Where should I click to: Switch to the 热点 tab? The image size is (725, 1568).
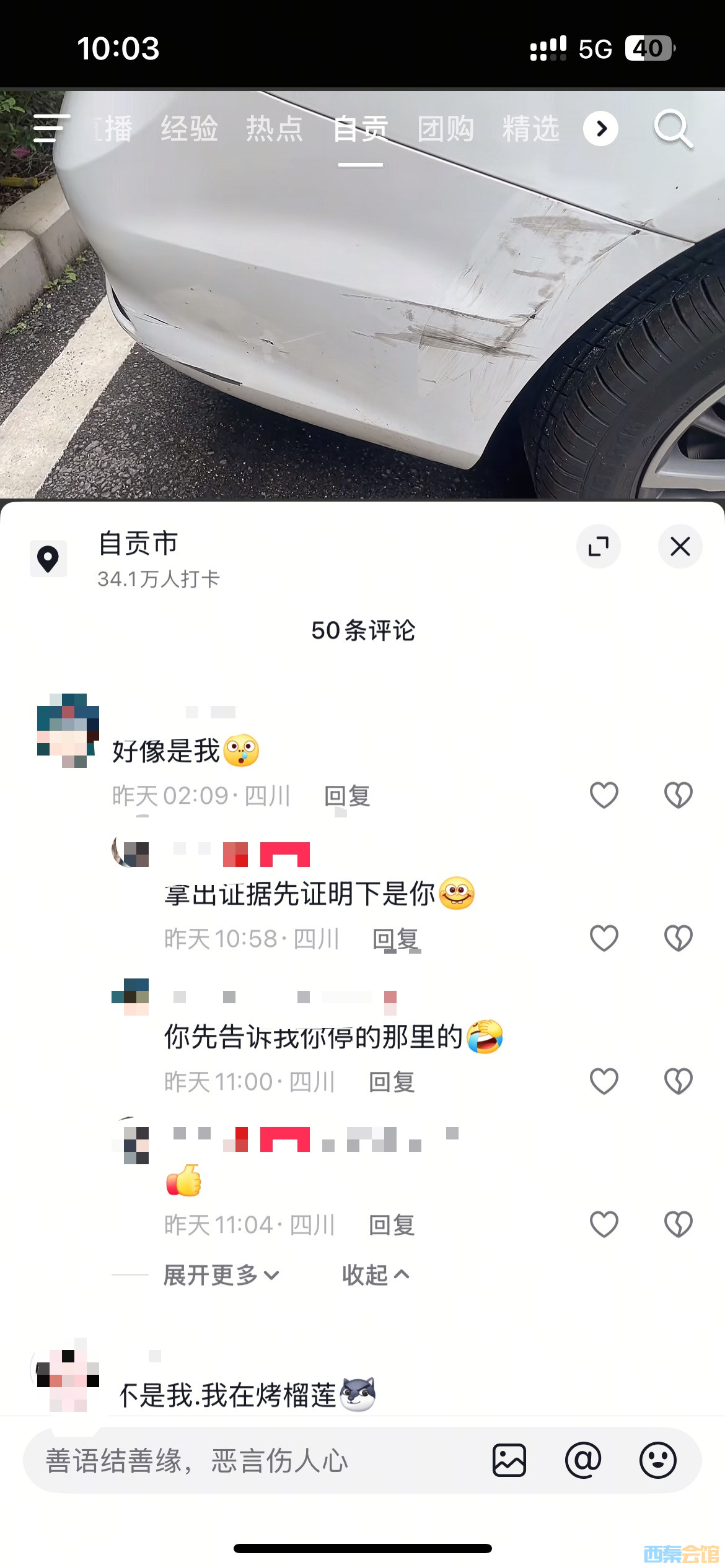[274, 129]
